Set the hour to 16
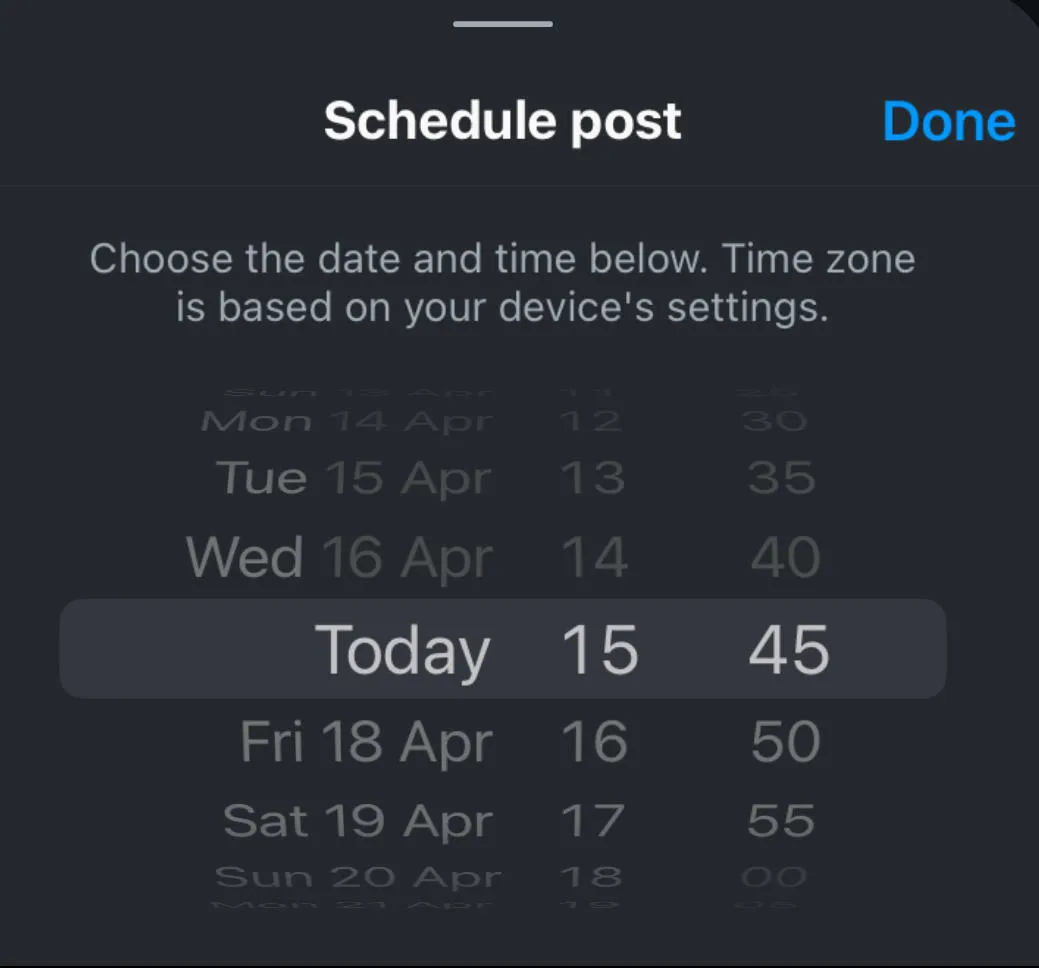The width and height of the screenshot is (1039, 968). point(595,742)
